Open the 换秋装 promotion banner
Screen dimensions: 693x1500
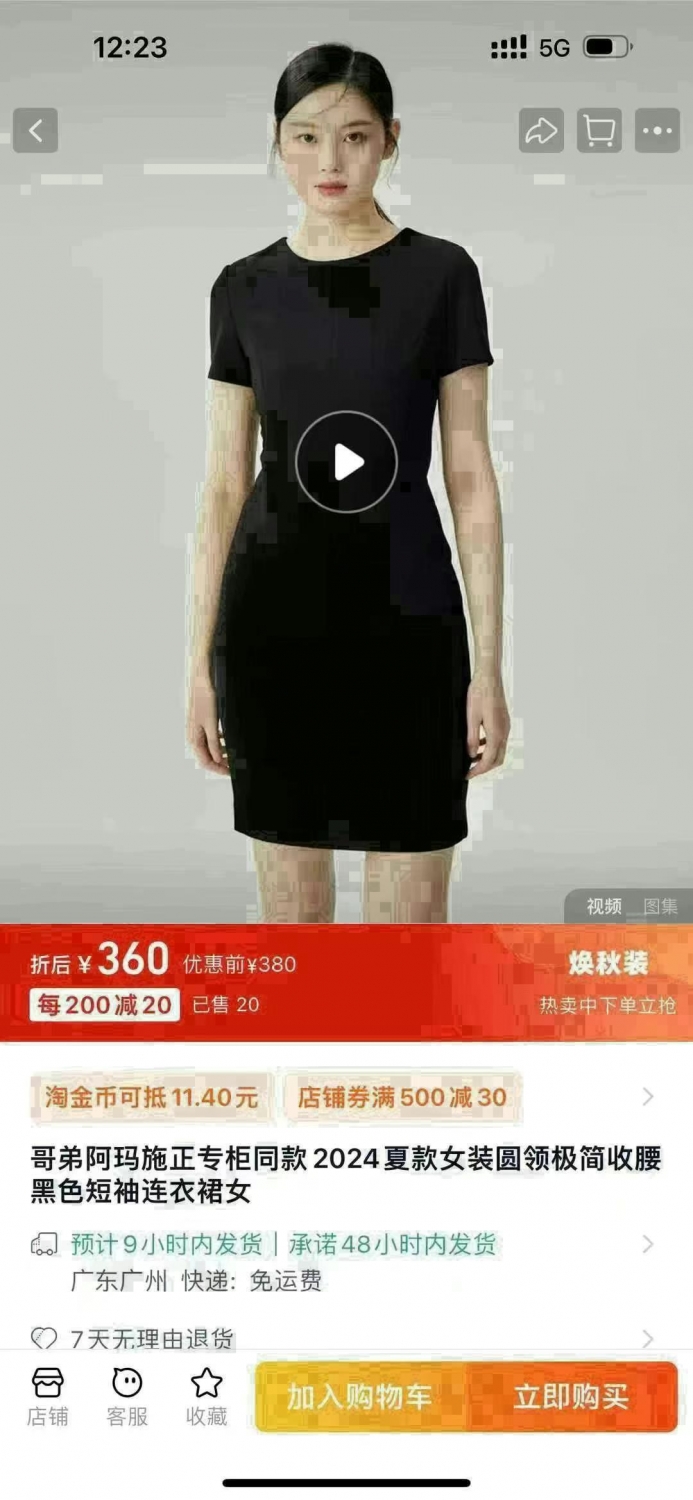[x=608, y=982]
